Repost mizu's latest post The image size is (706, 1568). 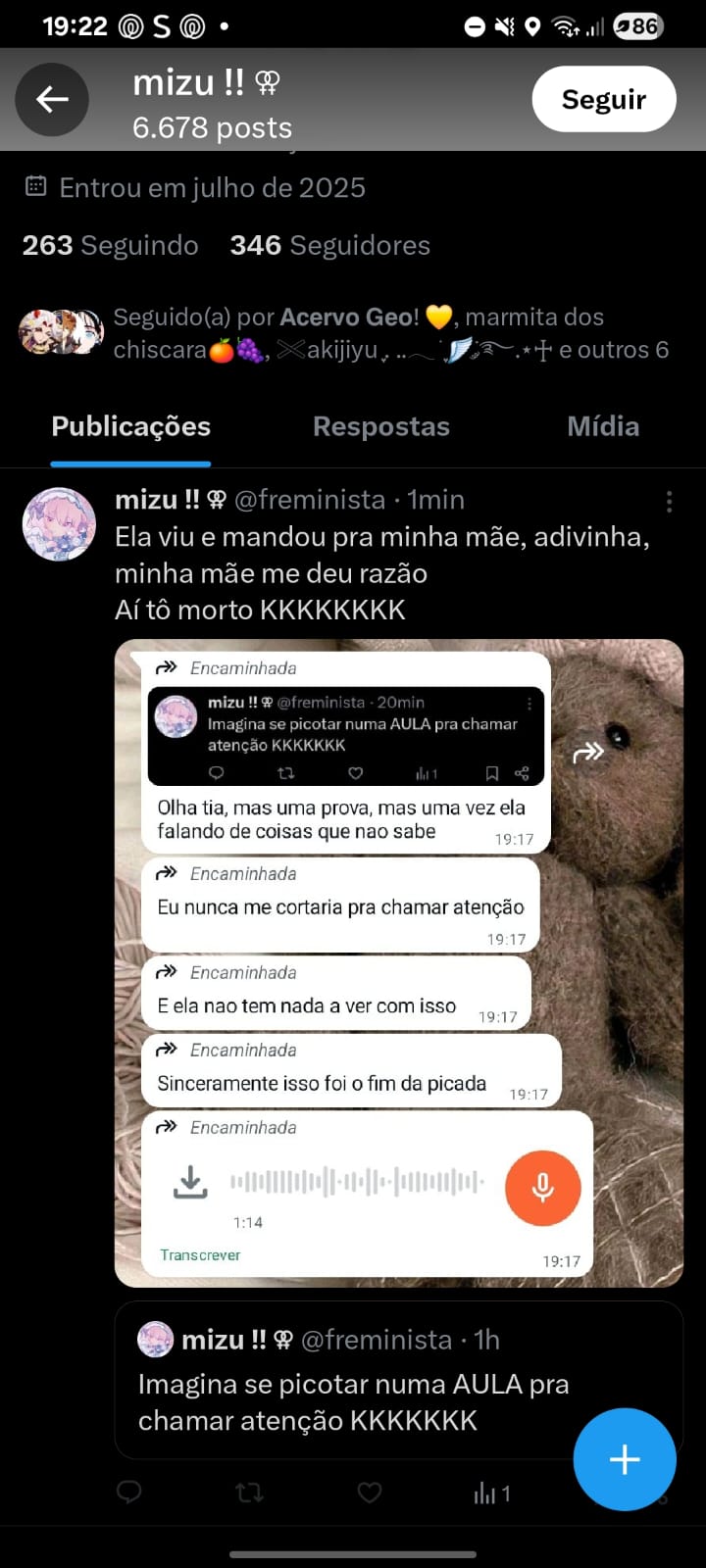point(249,1493)
